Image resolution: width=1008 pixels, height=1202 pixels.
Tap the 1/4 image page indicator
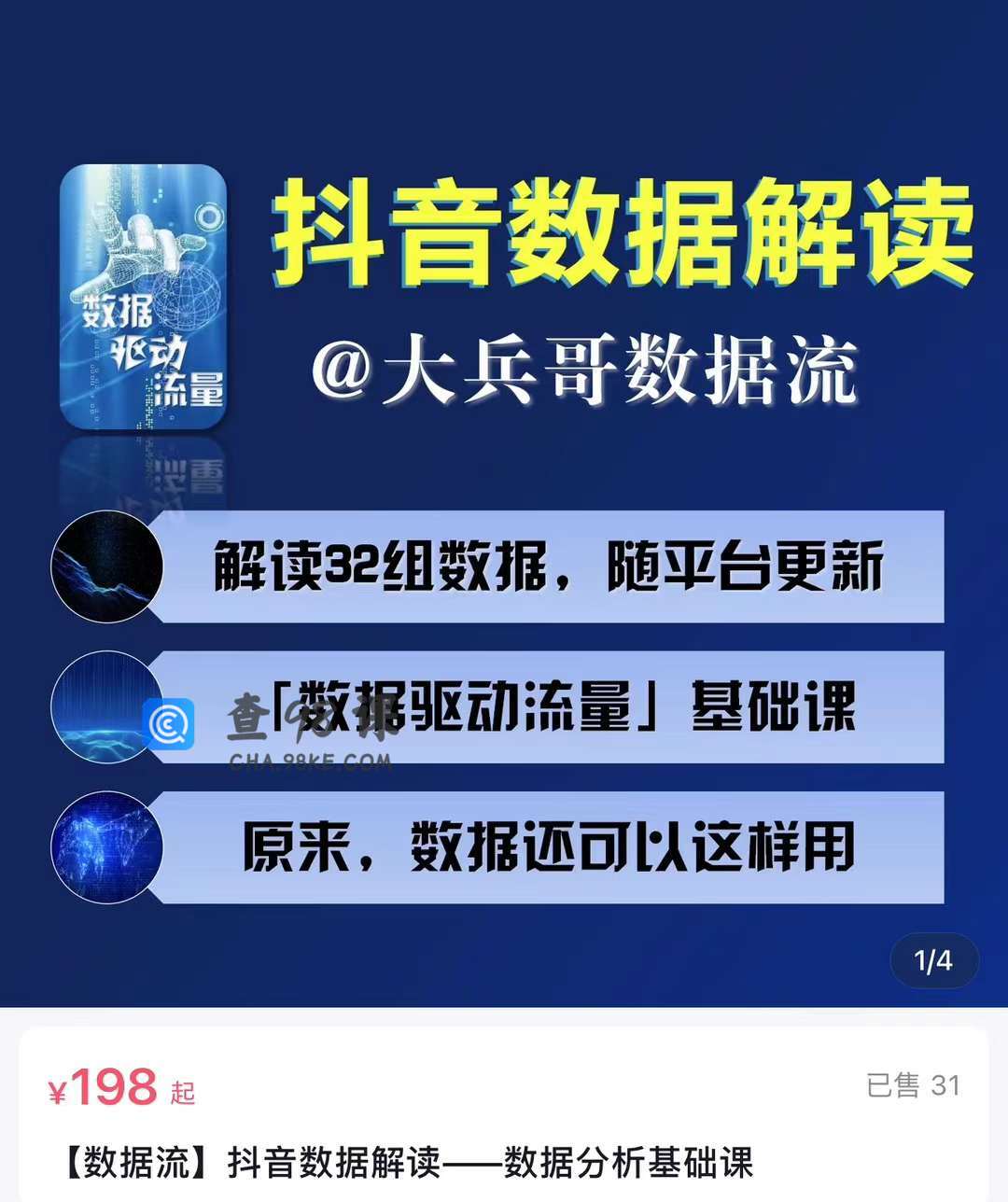click(x=932, y=960)
